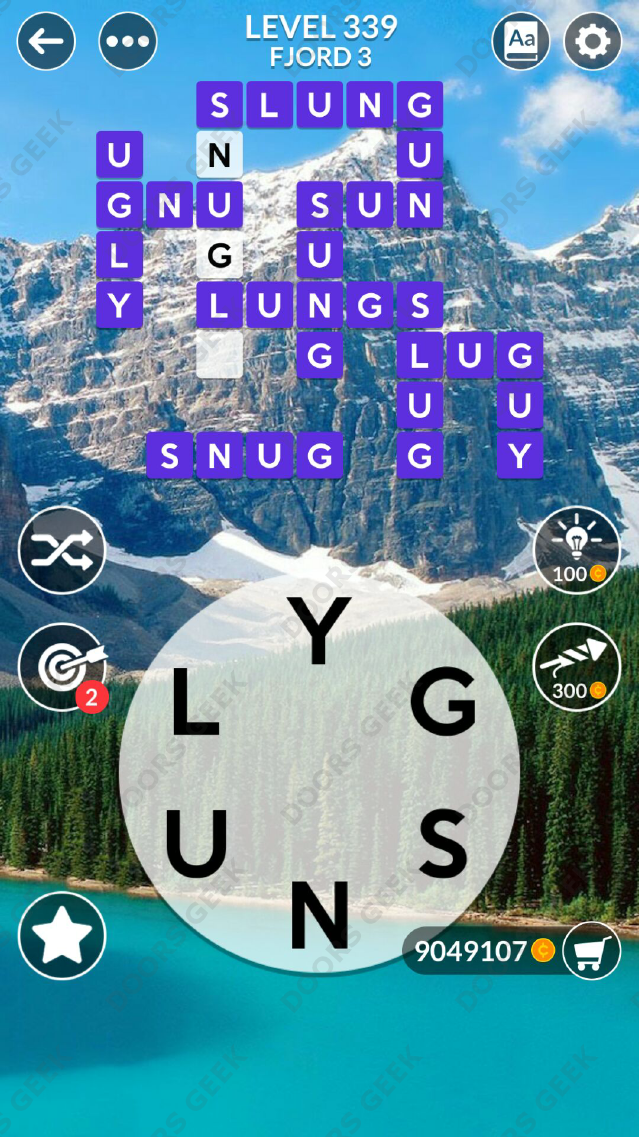
Task: Buy a lightbulb hint for 100 coins
Action: click(577, 550)
